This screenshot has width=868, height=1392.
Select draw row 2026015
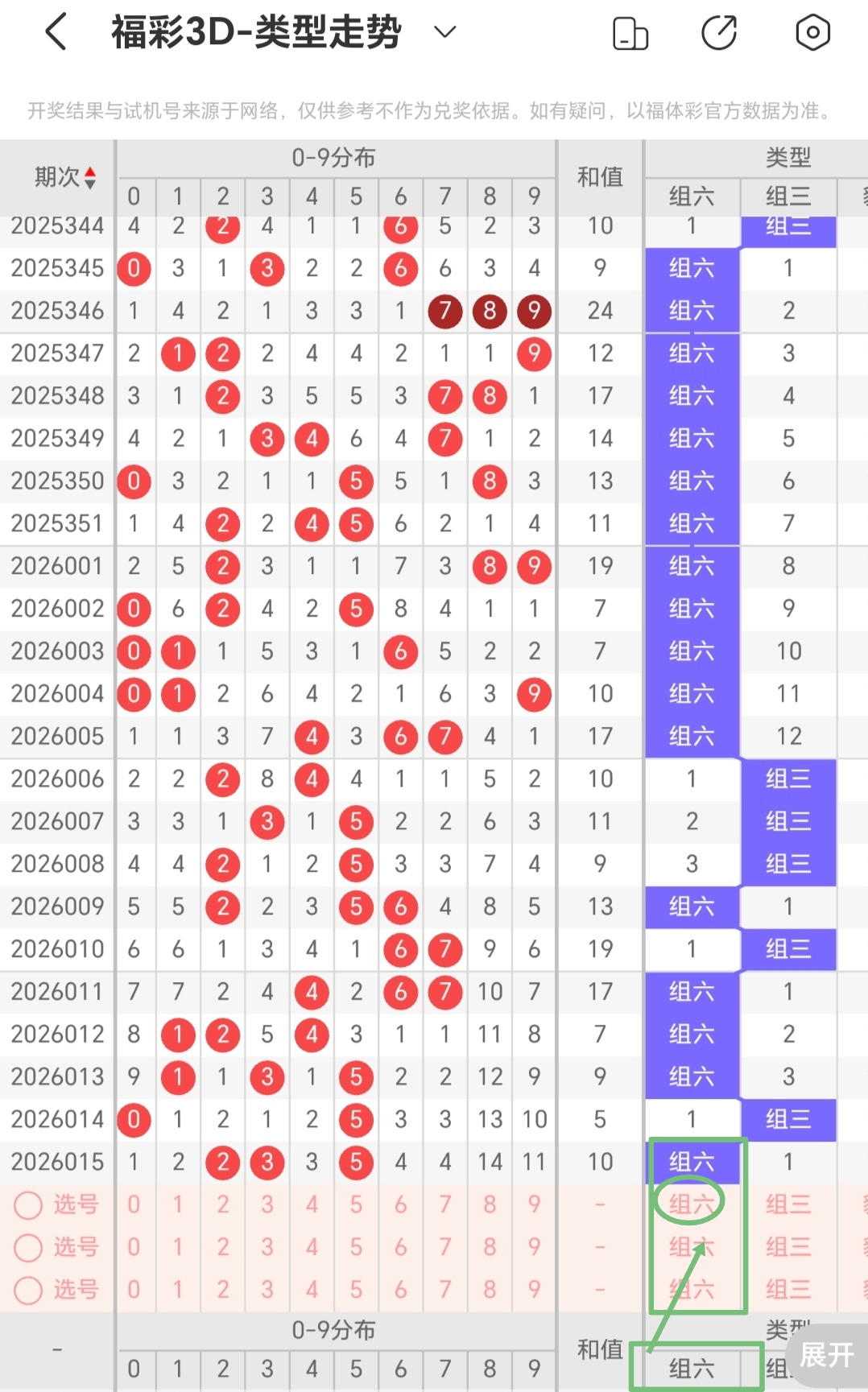(57, 1161)
